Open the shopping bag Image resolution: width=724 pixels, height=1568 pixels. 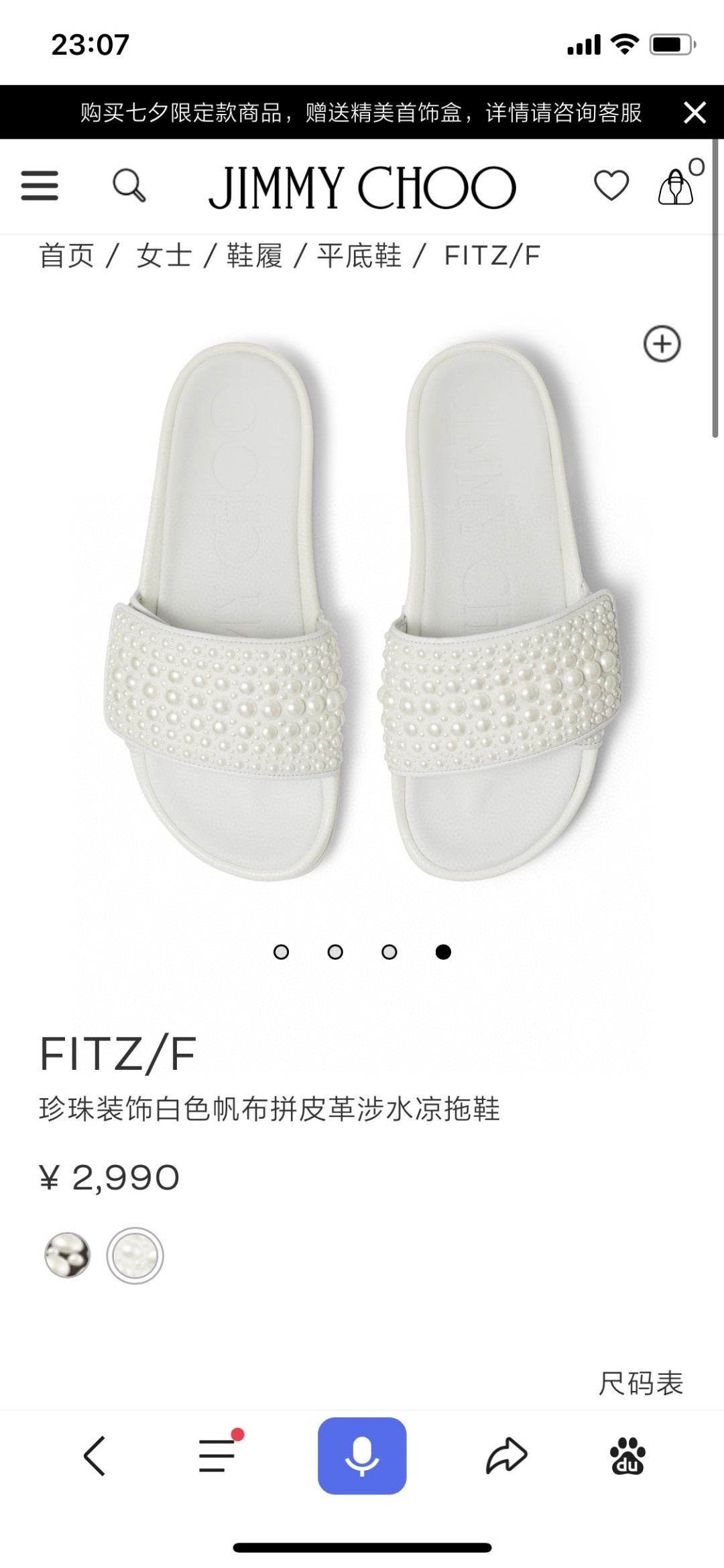click(676, 186)
